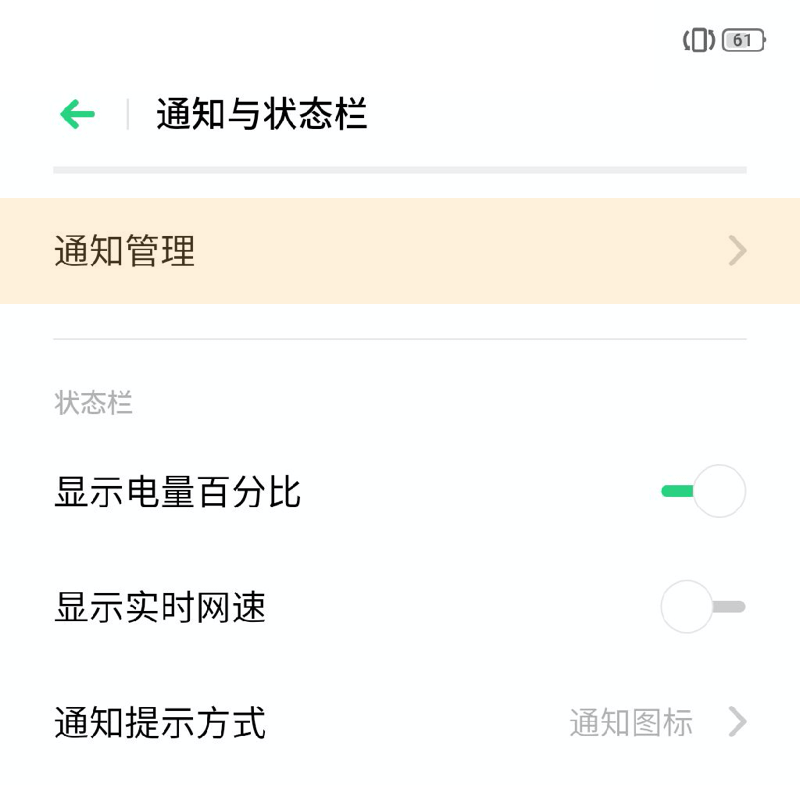Disable 显示电量百分比 switch
This screenshot has width=800, height=785.
(x=703, y=491)
